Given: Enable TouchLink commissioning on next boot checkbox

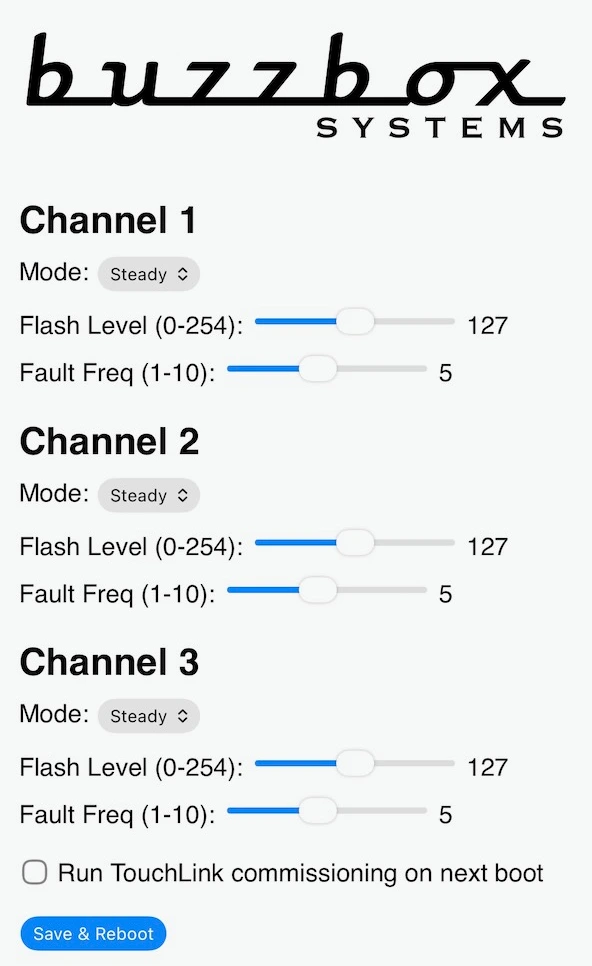Looking at the screenshot, I should [34, 872].
